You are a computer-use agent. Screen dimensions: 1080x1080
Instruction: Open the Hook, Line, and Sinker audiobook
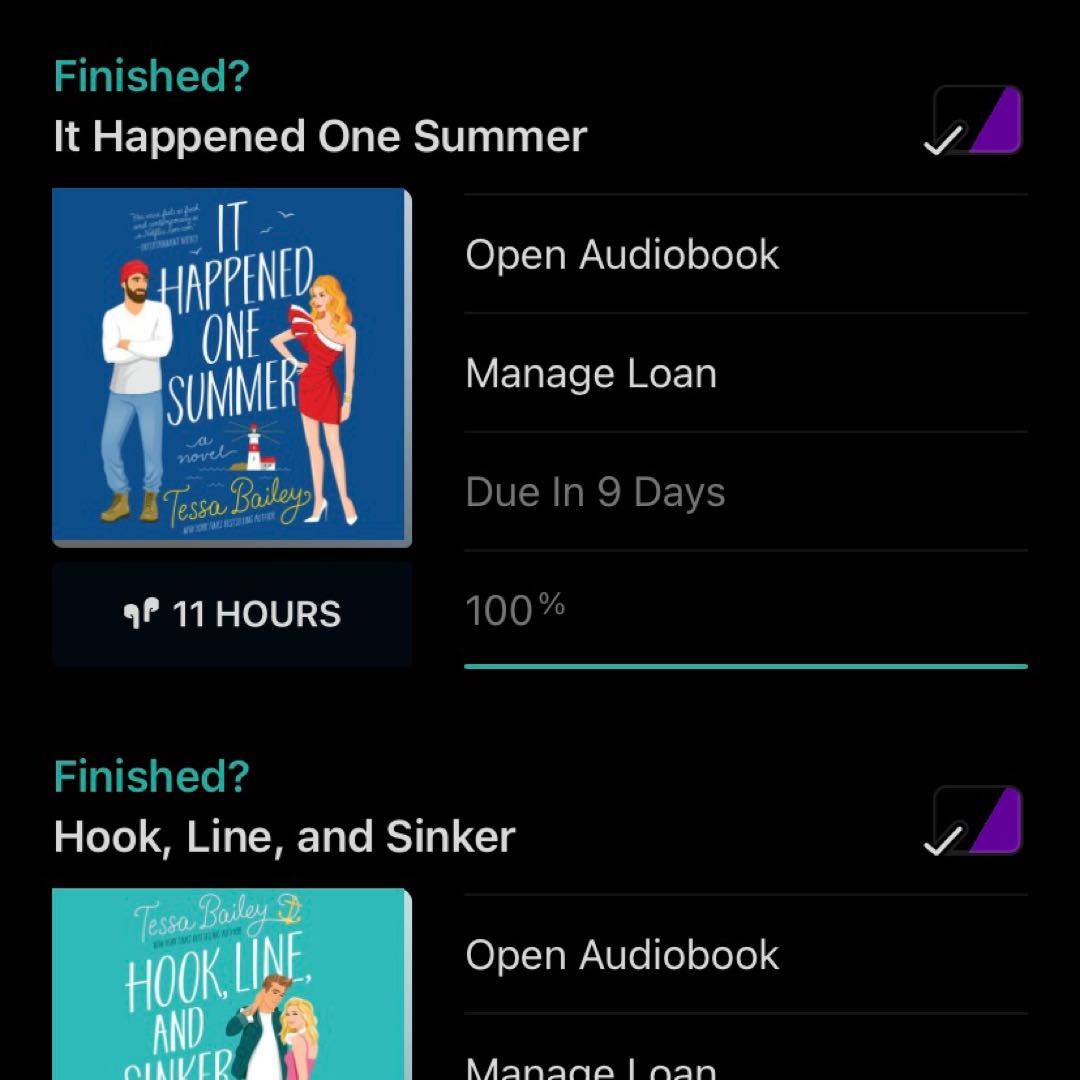pyautogui.click(x=622, y=955)
